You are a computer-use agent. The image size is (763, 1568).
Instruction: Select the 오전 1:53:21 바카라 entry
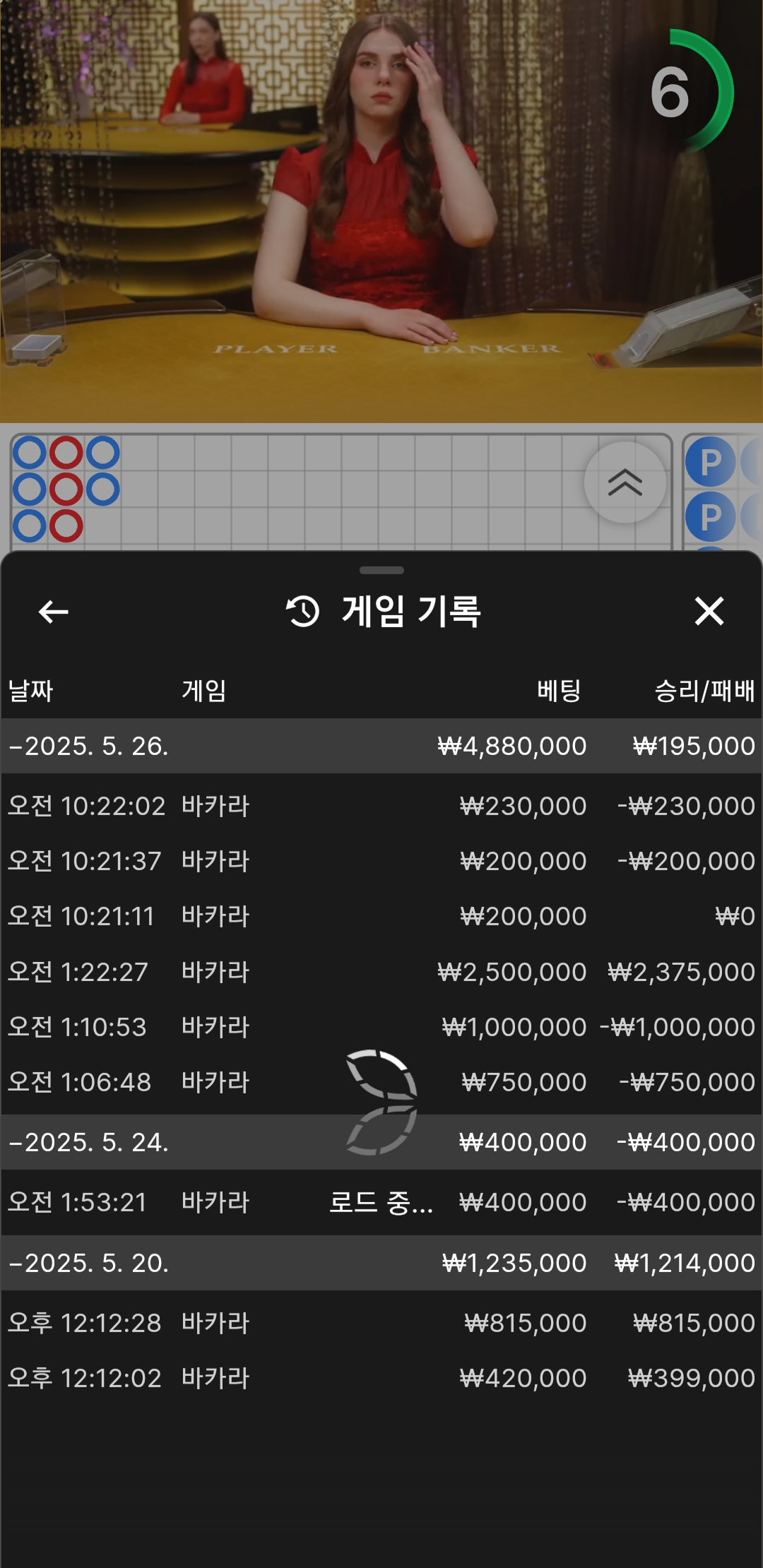click(x=381, y=1202)
